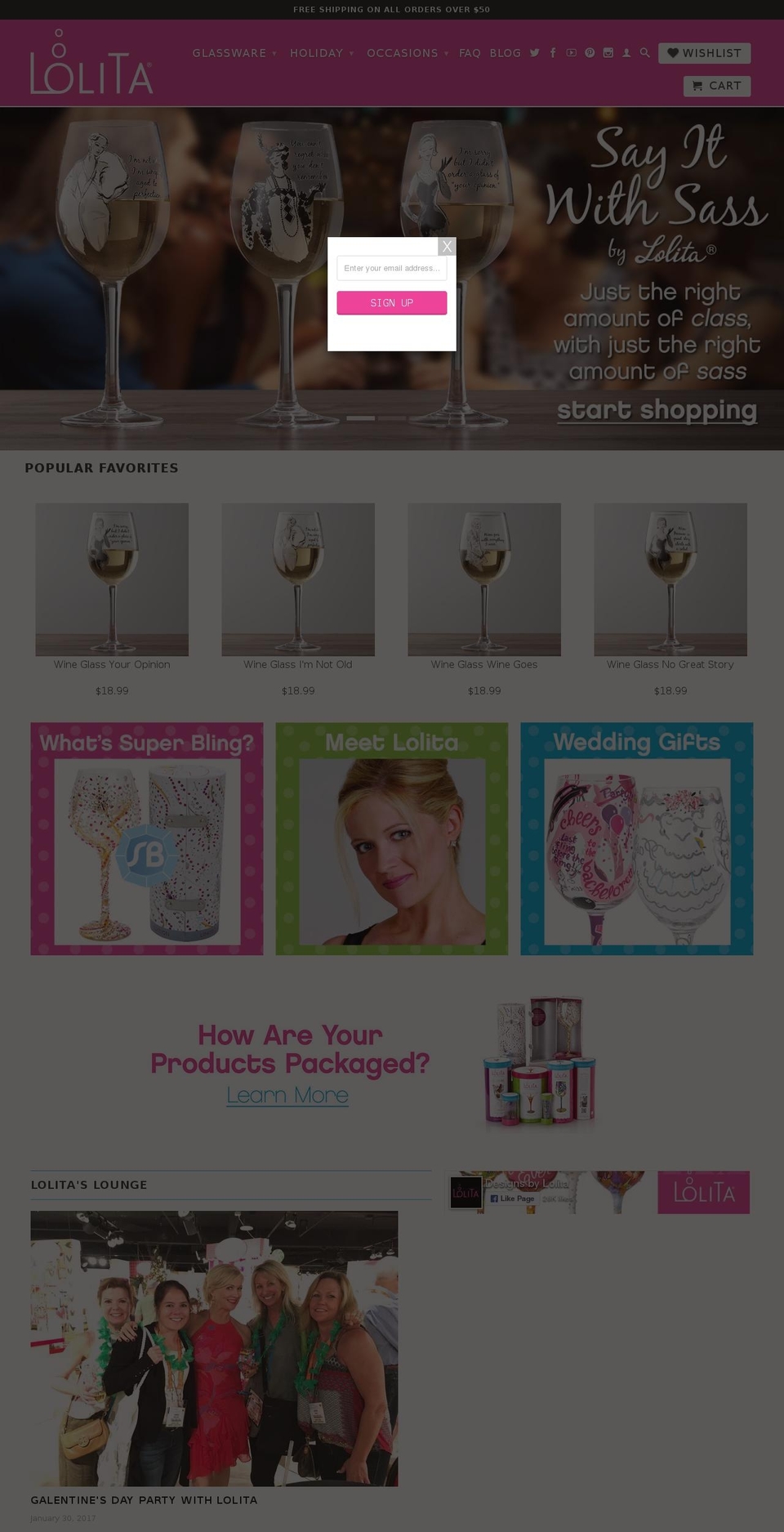Click the Facebook icon in the navigation bar
Viewport: 784px width, 1532px height.
click(x=553, y=52)
